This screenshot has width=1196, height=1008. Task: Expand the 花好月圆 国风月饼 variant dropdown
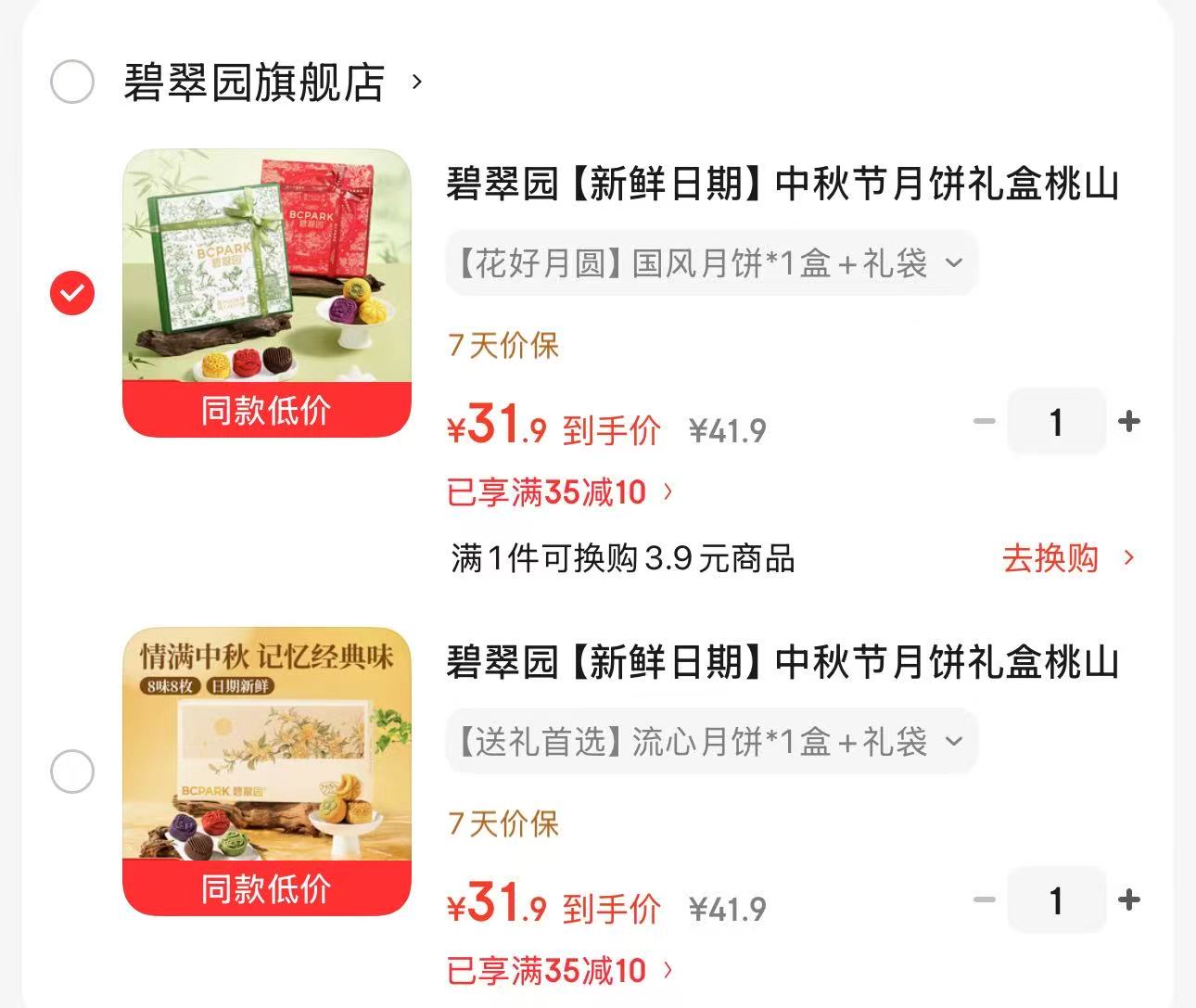(711, 263)
